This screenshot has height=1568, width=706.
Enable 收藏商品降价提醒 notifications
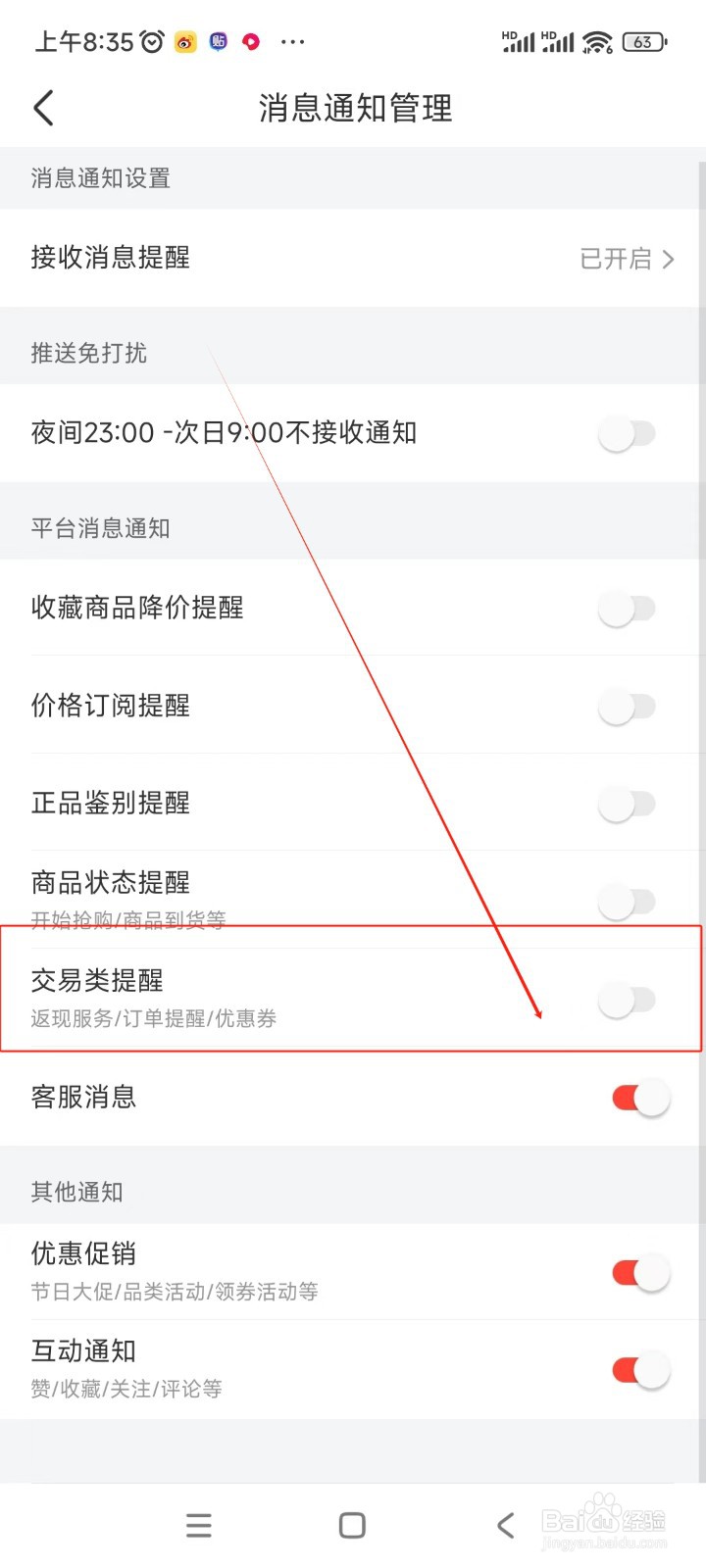pos(629,608)
